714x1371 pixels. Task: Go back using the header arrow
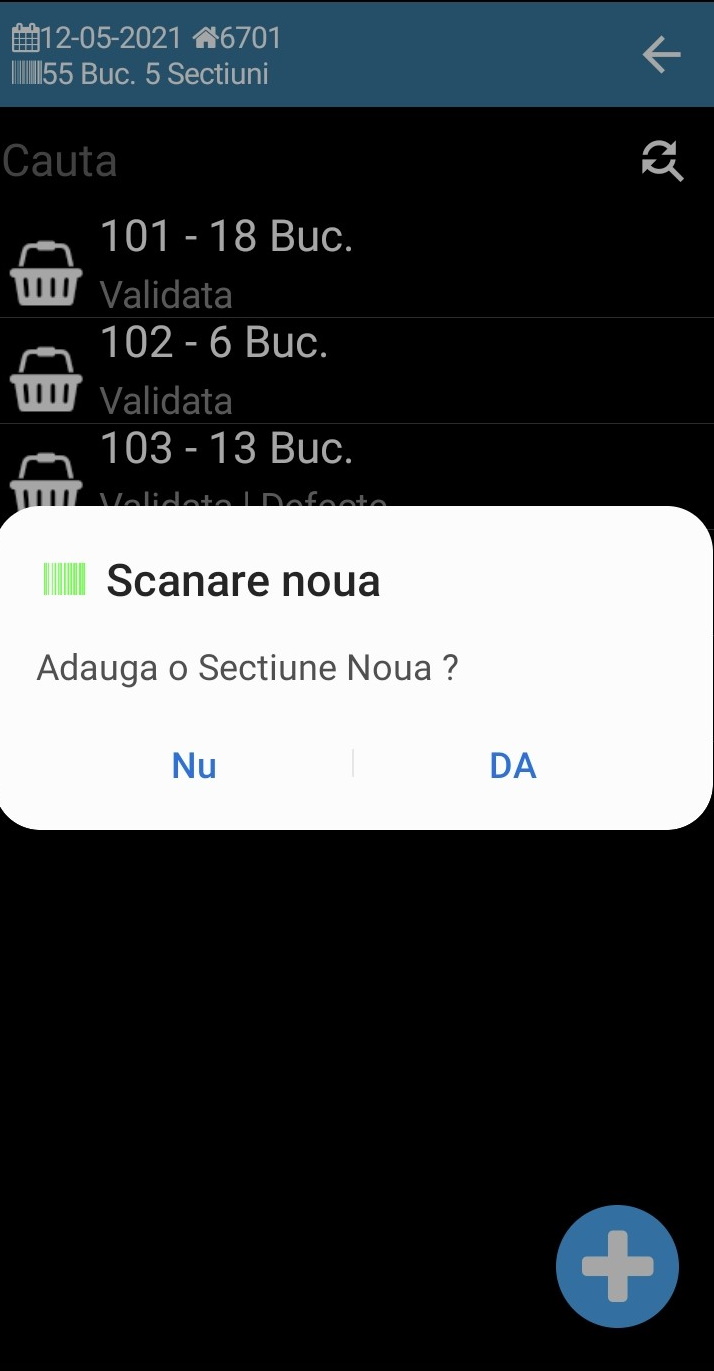661,54
